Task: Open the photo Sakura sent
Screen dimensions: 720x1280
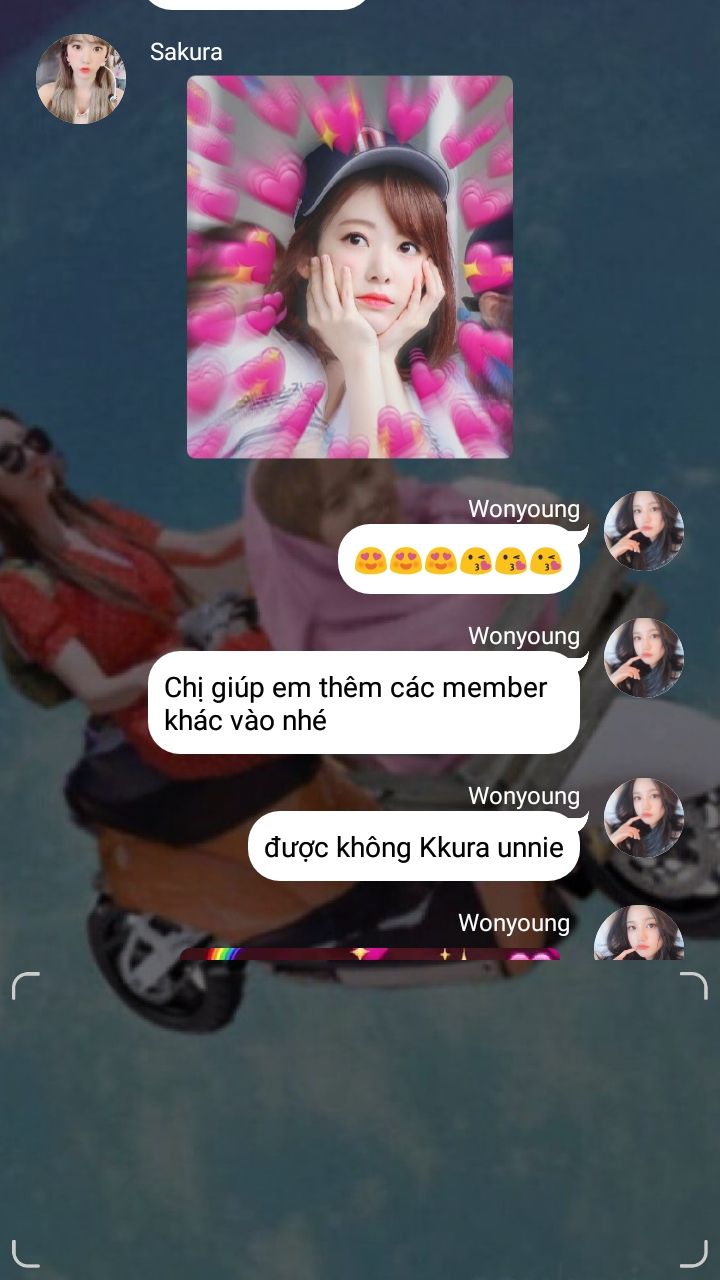Action: pos(349,267)
